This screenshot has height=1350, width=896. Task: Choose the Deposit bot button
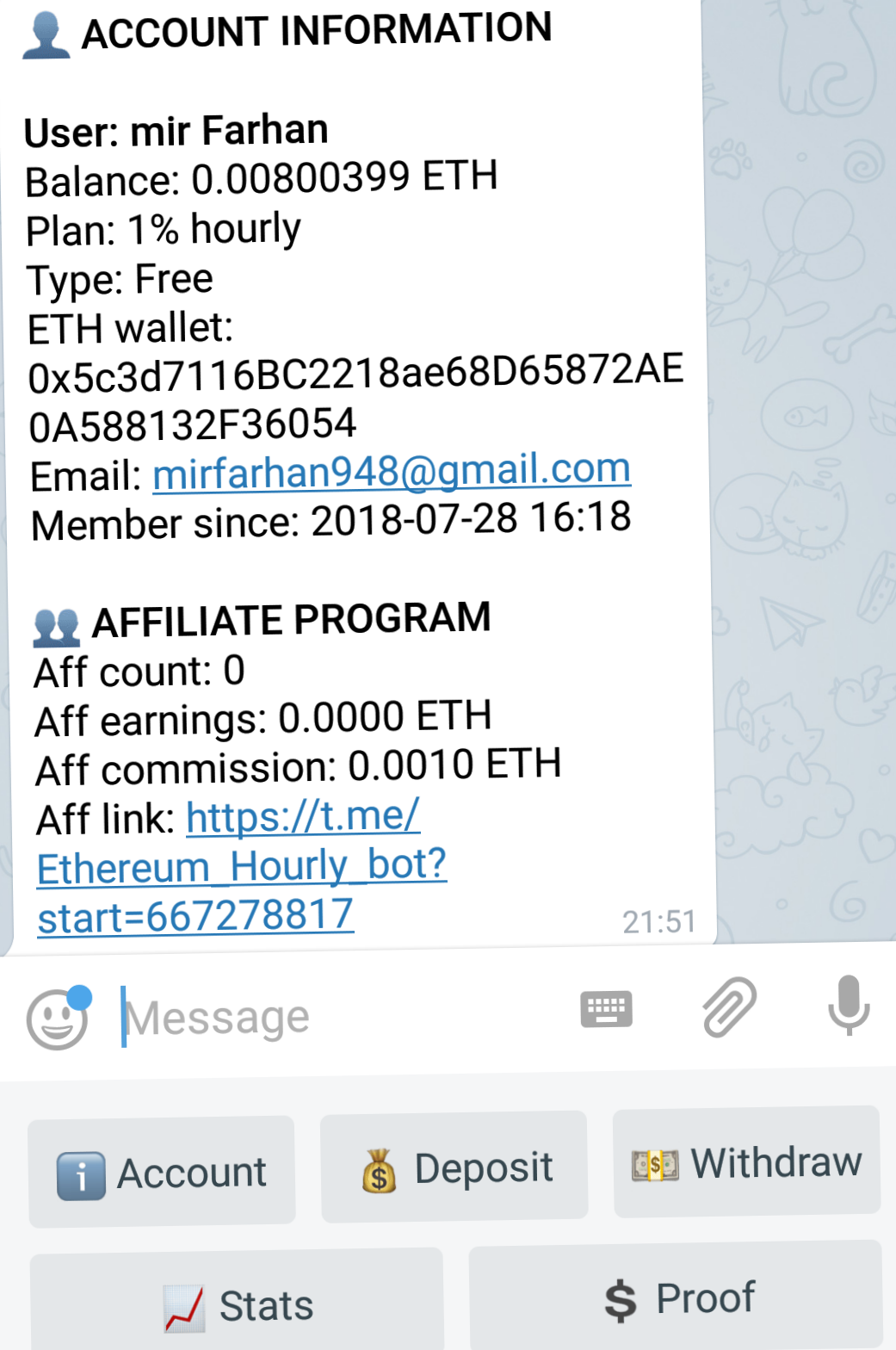point(454,1167)
